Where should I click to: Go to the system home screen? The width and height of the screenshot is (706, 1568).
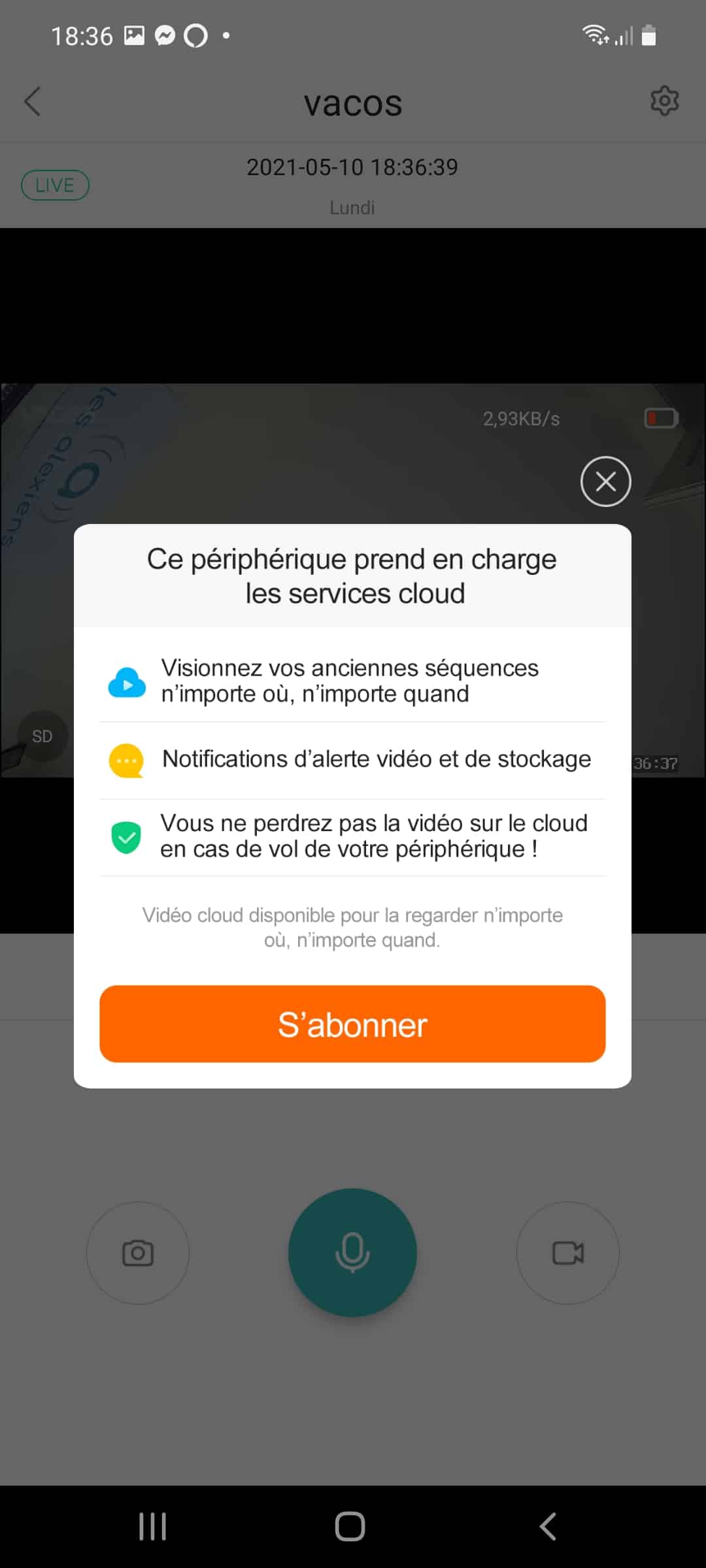(350, 1527)
